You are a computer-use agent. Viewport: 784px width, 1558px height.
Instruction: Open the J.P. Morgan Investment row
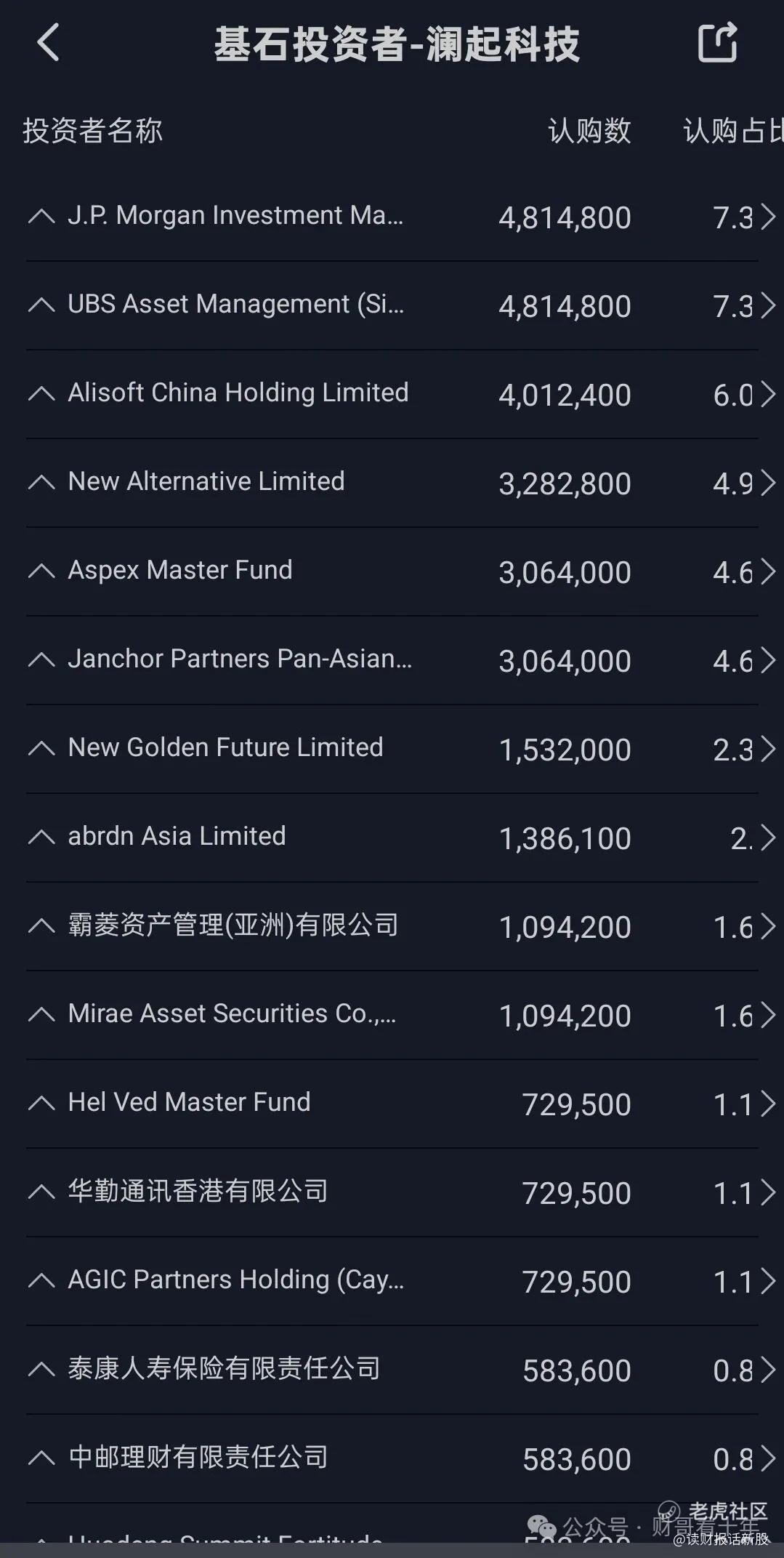tap(235, 216)
